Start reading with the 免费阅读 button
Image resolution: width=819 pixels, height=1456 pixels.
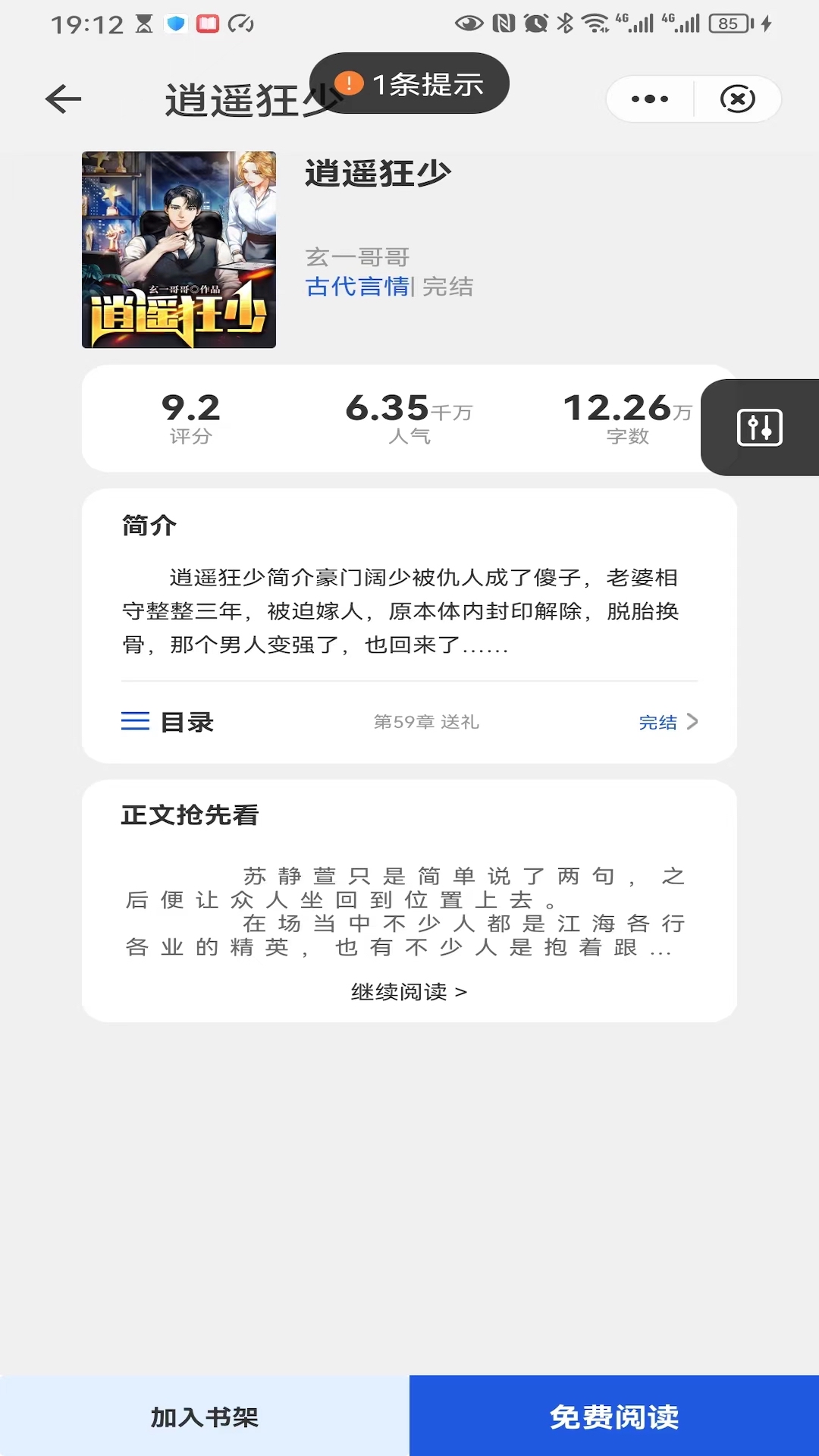tap(614, 1415)
